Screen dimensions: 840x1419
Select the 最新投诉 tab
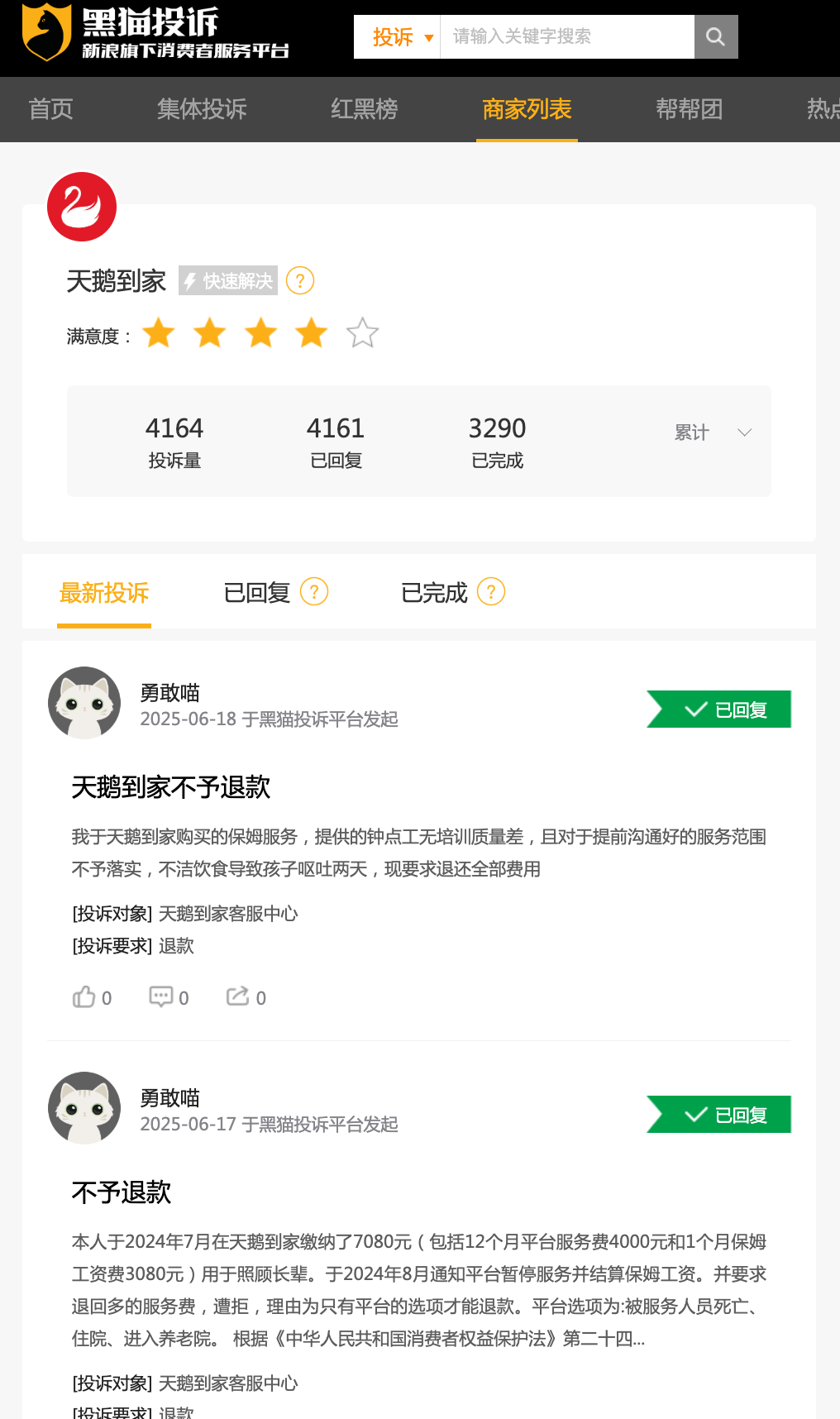tap(104, 593)
